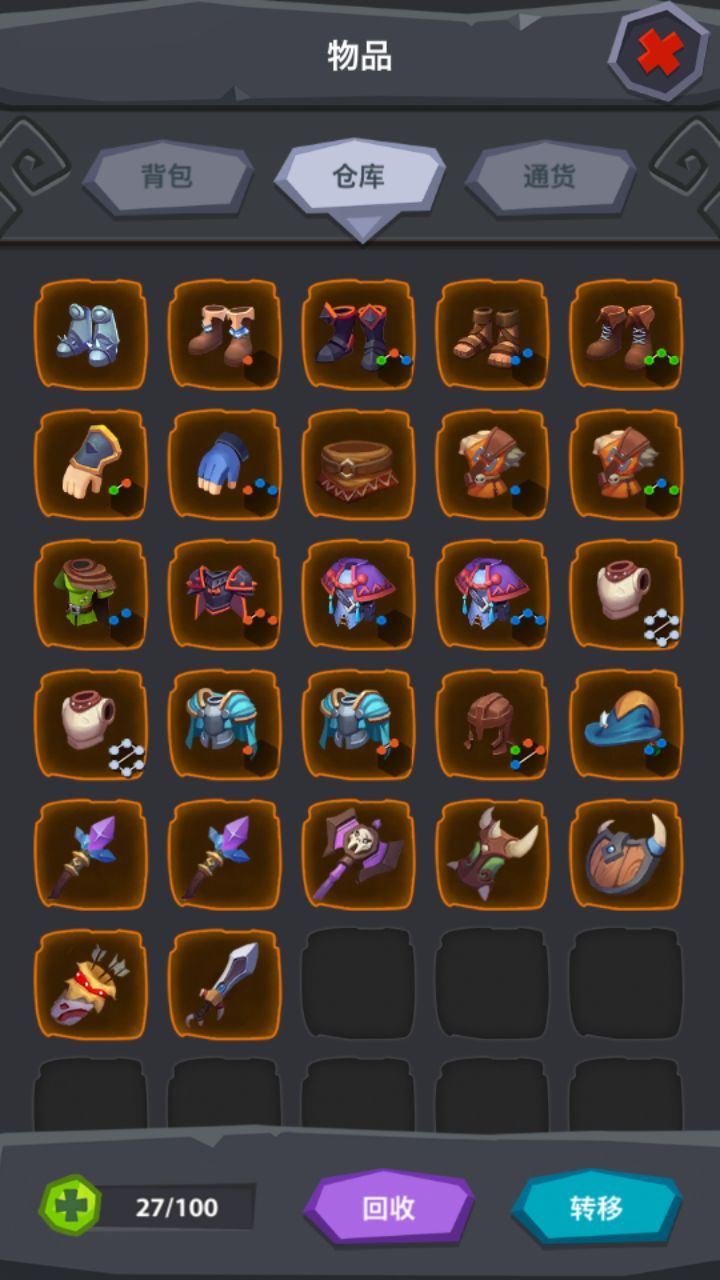This screenshot has height=1280, width=720.
Task: Switch to the 背包 tab
Action: pyautogui.click(x=167, y=178)
